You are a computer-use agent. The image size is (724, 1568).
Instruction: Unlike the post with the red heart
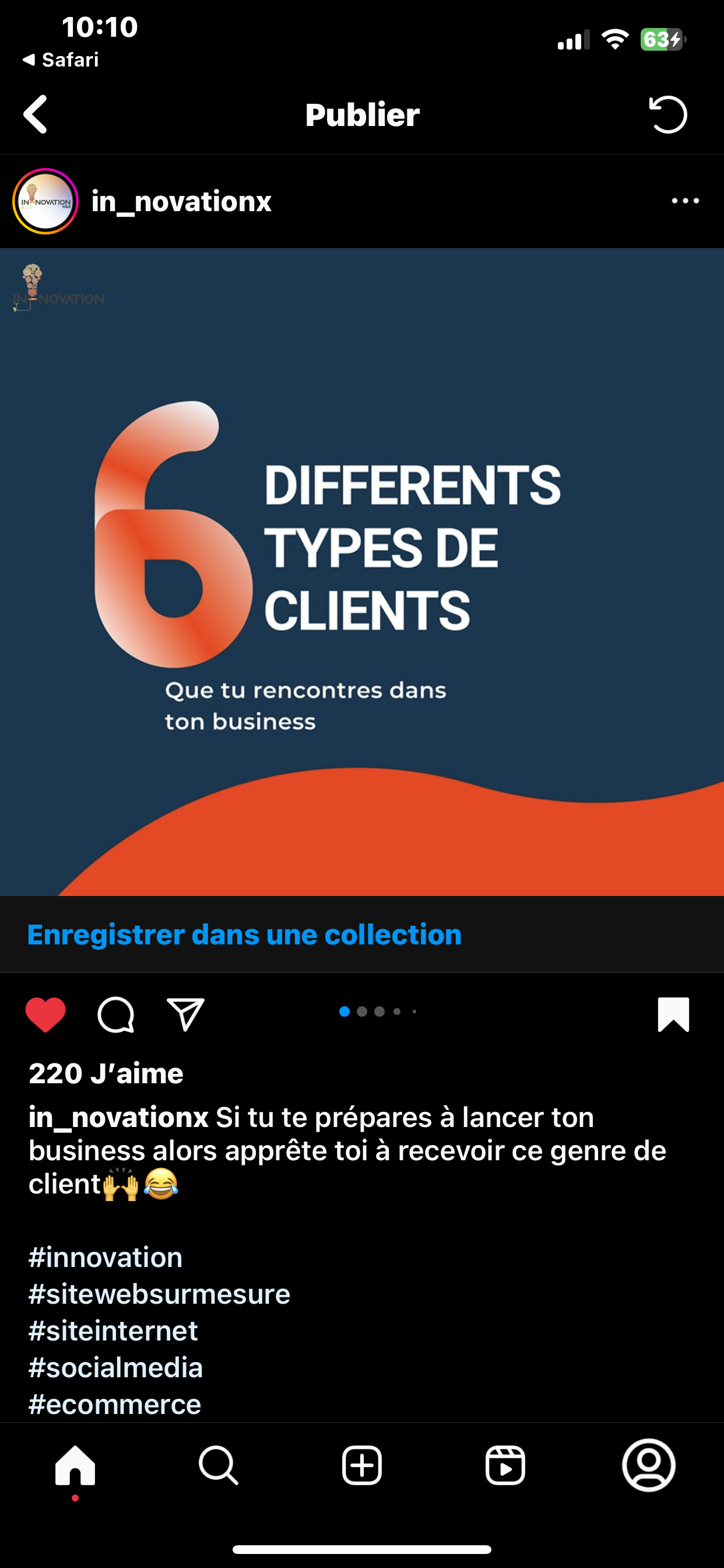point(45,1014)
